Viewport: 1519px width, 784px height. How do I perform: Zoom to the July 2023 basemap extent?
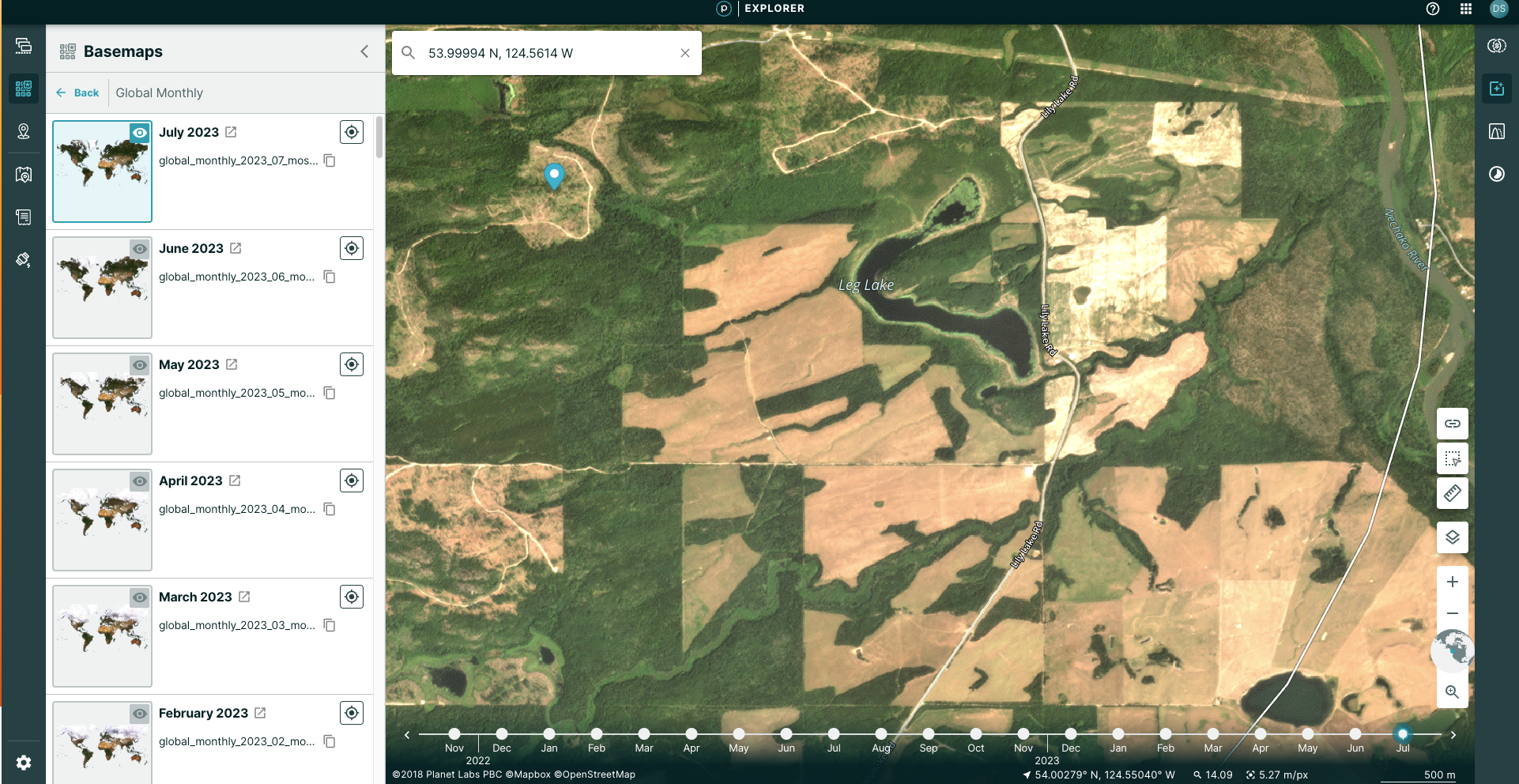352,132
